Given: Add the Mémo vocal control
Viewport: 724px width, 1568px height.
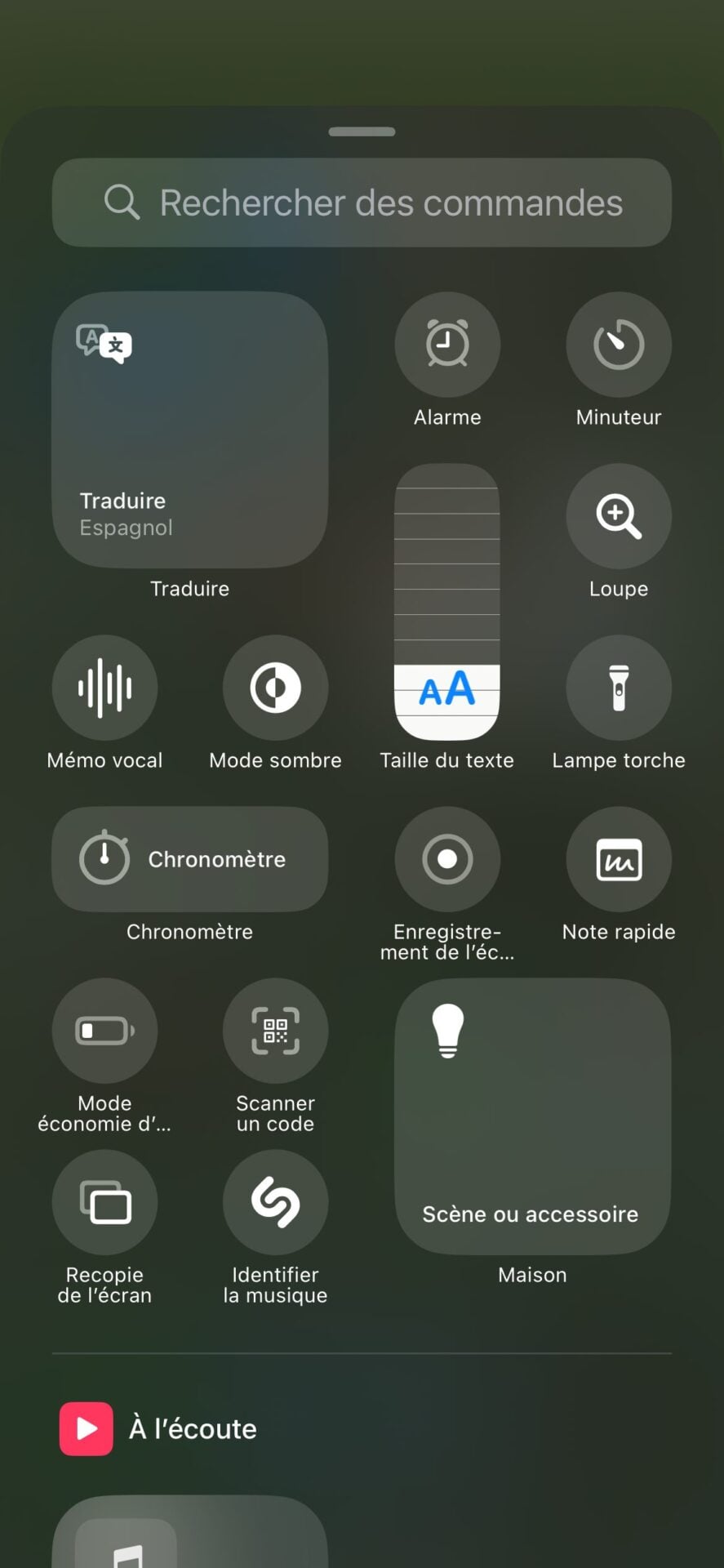Looking at the screenshot, I should click(104, 688).
